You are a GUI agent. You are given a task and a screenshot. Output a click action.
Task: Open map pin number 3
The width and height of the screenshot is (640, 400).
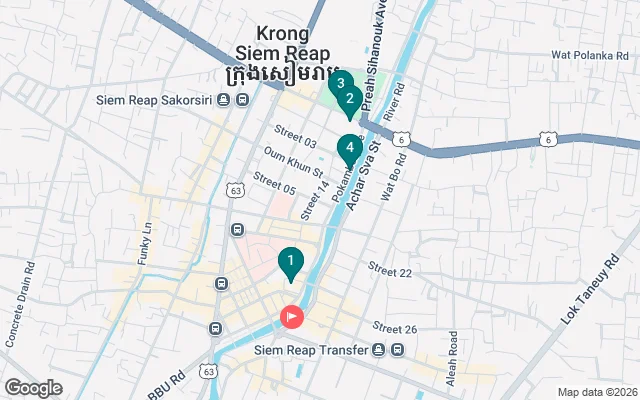(x=338, y=81)
